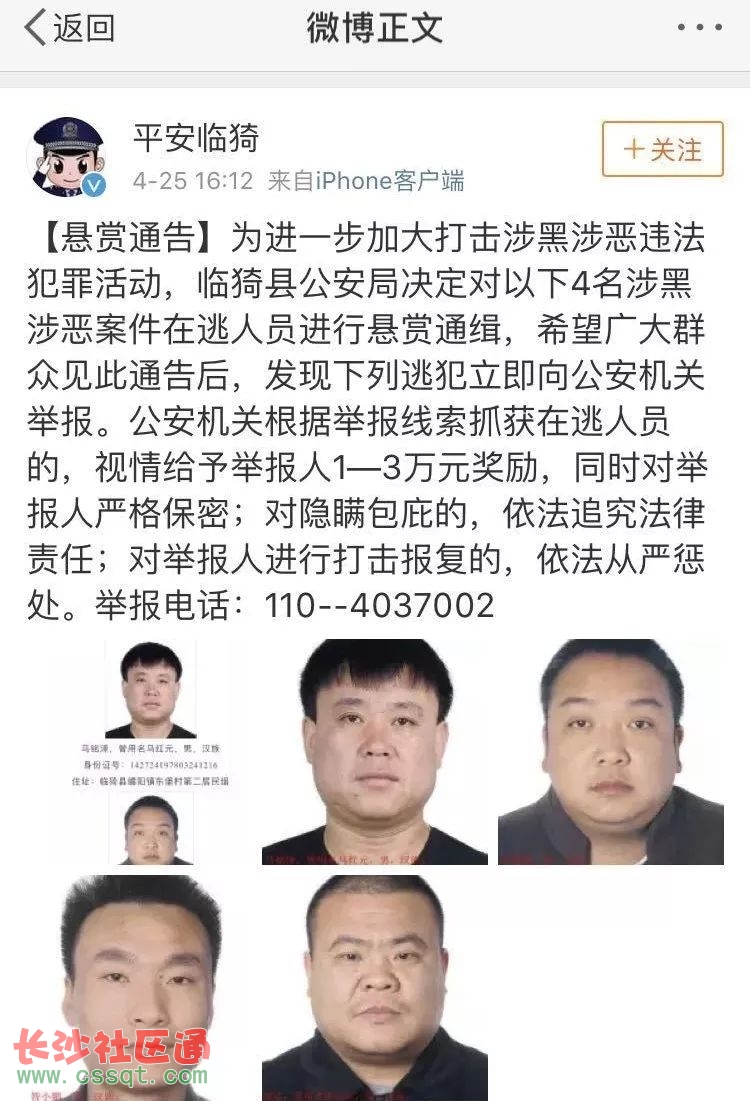Go back using the 返回 arrow

coord(68,28)
